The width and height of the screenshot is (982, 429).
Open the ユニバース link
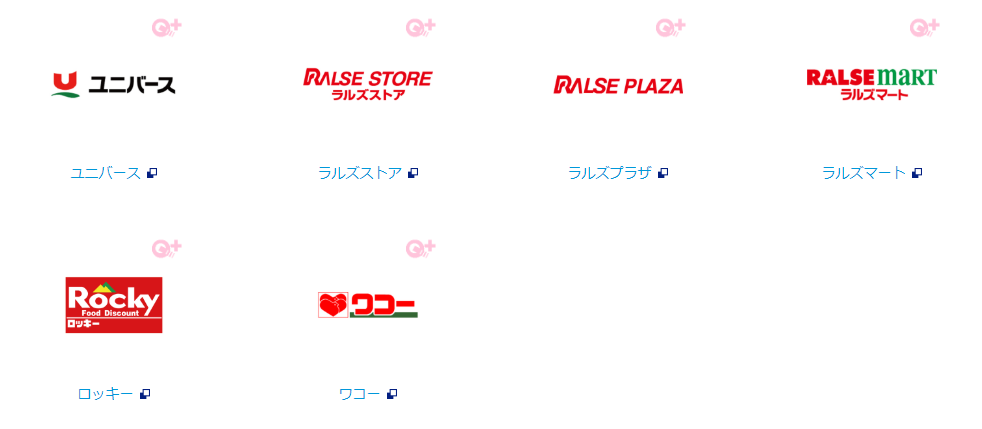pyautogui.click(x=106, y=173)
